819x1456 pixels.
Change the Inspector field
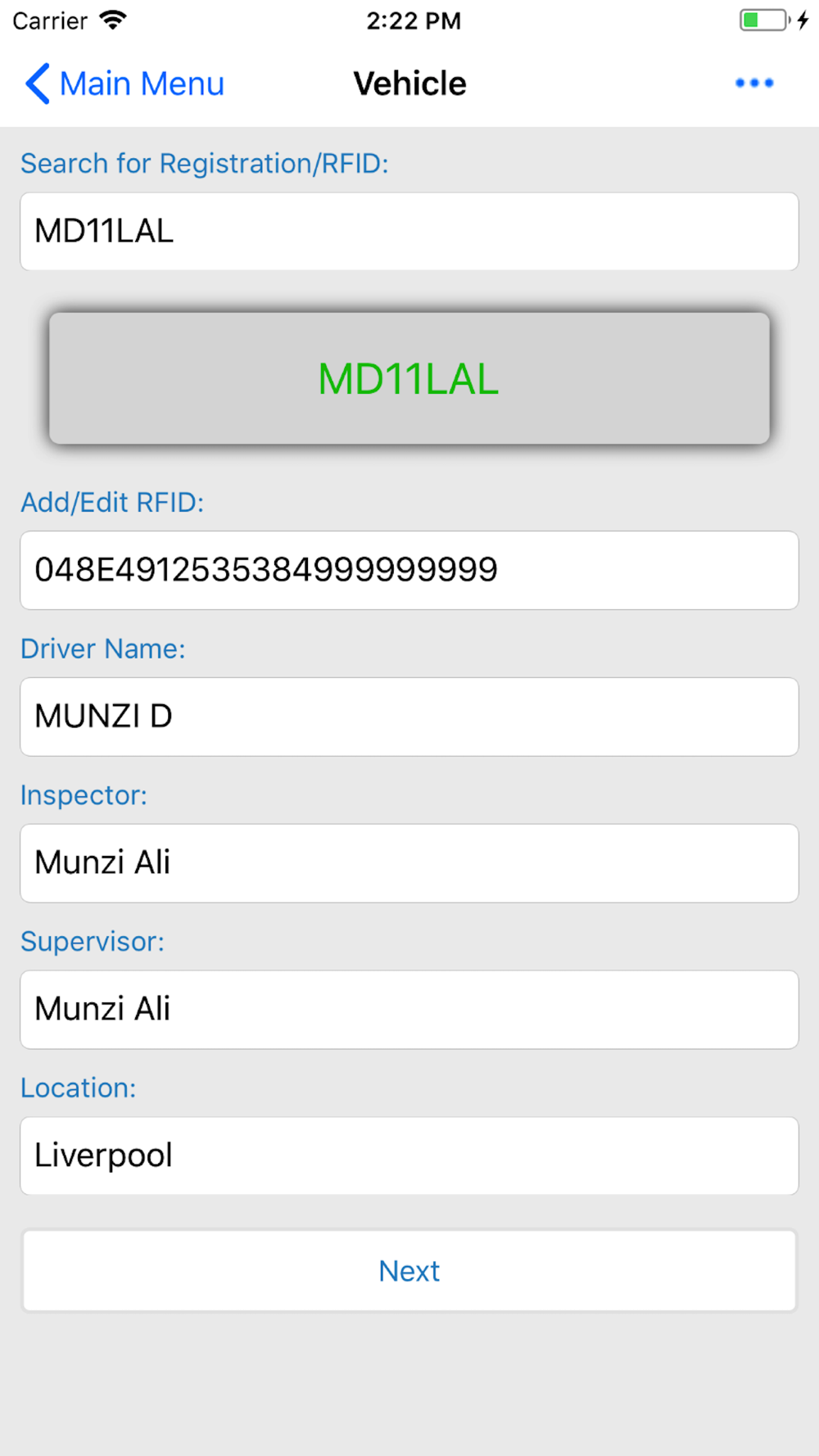point(409,863)
